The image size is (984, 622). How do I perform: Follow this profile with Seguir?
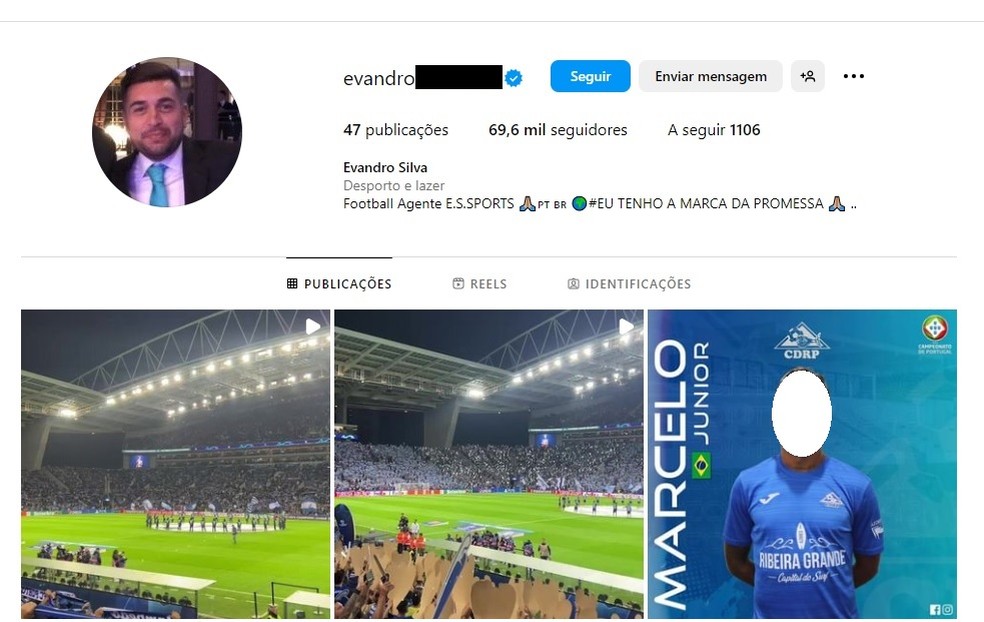click(x=590, y=76)
